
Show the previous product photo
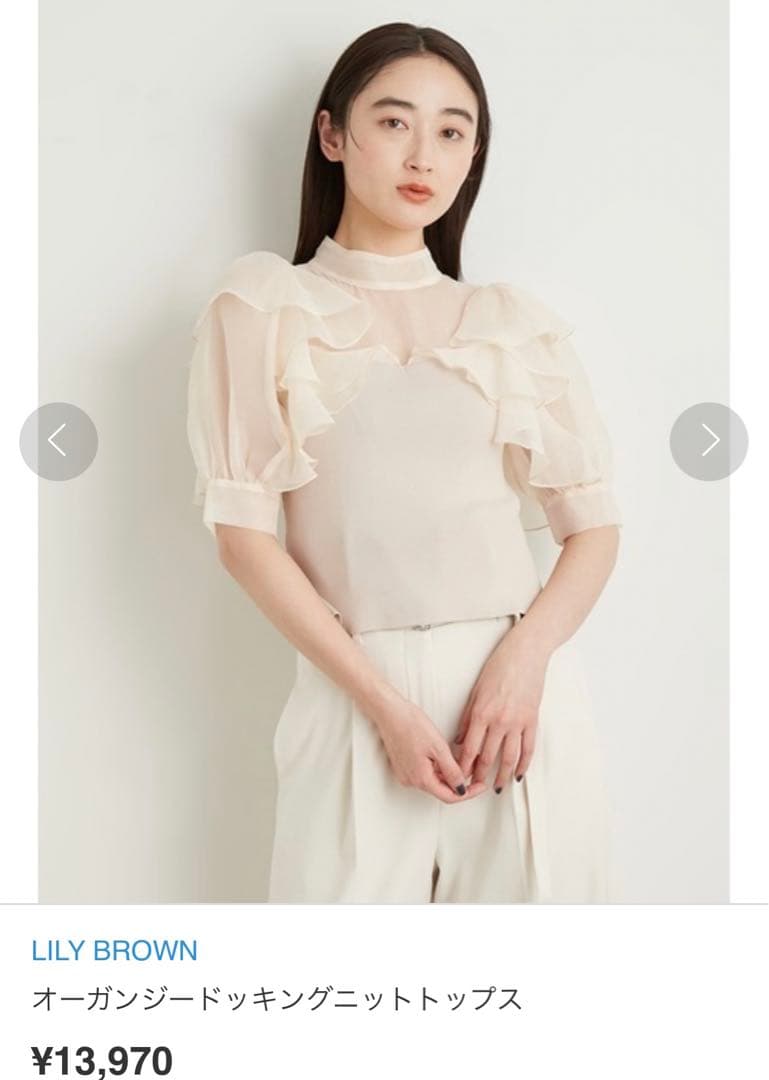59,442
